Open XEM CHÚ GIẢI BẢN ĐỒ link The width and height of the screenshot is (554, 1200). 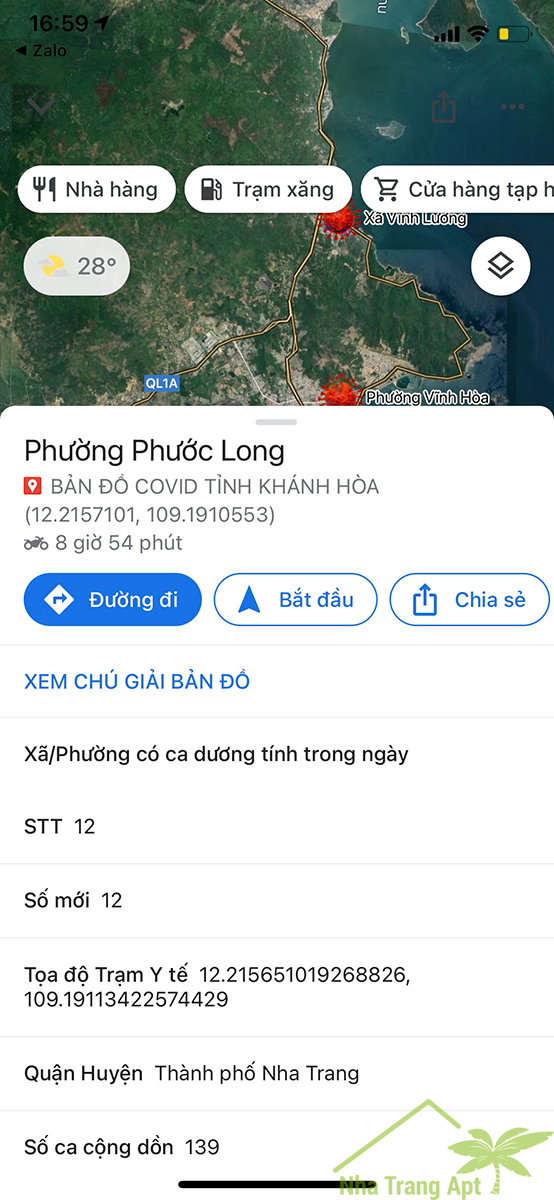pyautogui.click(x=137, y=682)
